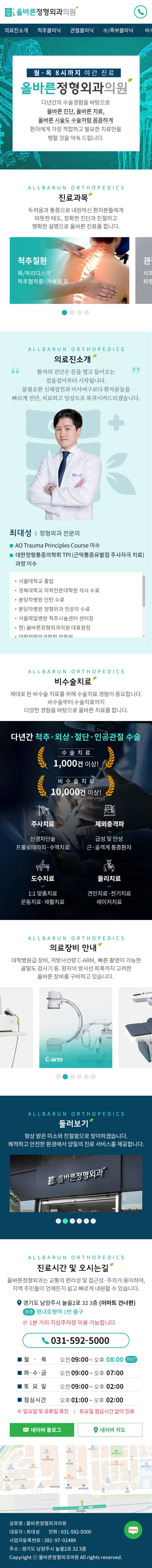Screen dimensions: 152x1568
Task: Select the second dot under 진료과목 slider
Action: coord(72,312)
